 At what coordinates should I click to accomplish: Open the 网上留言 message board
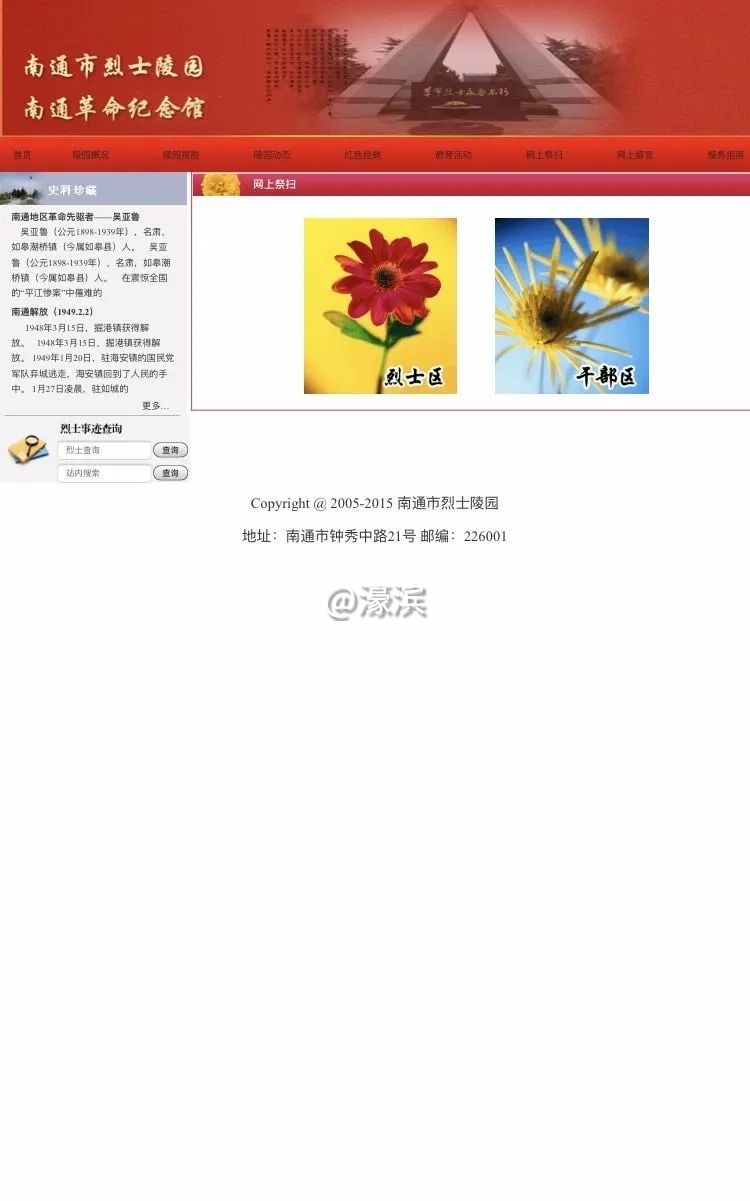(x=635, y=155)
